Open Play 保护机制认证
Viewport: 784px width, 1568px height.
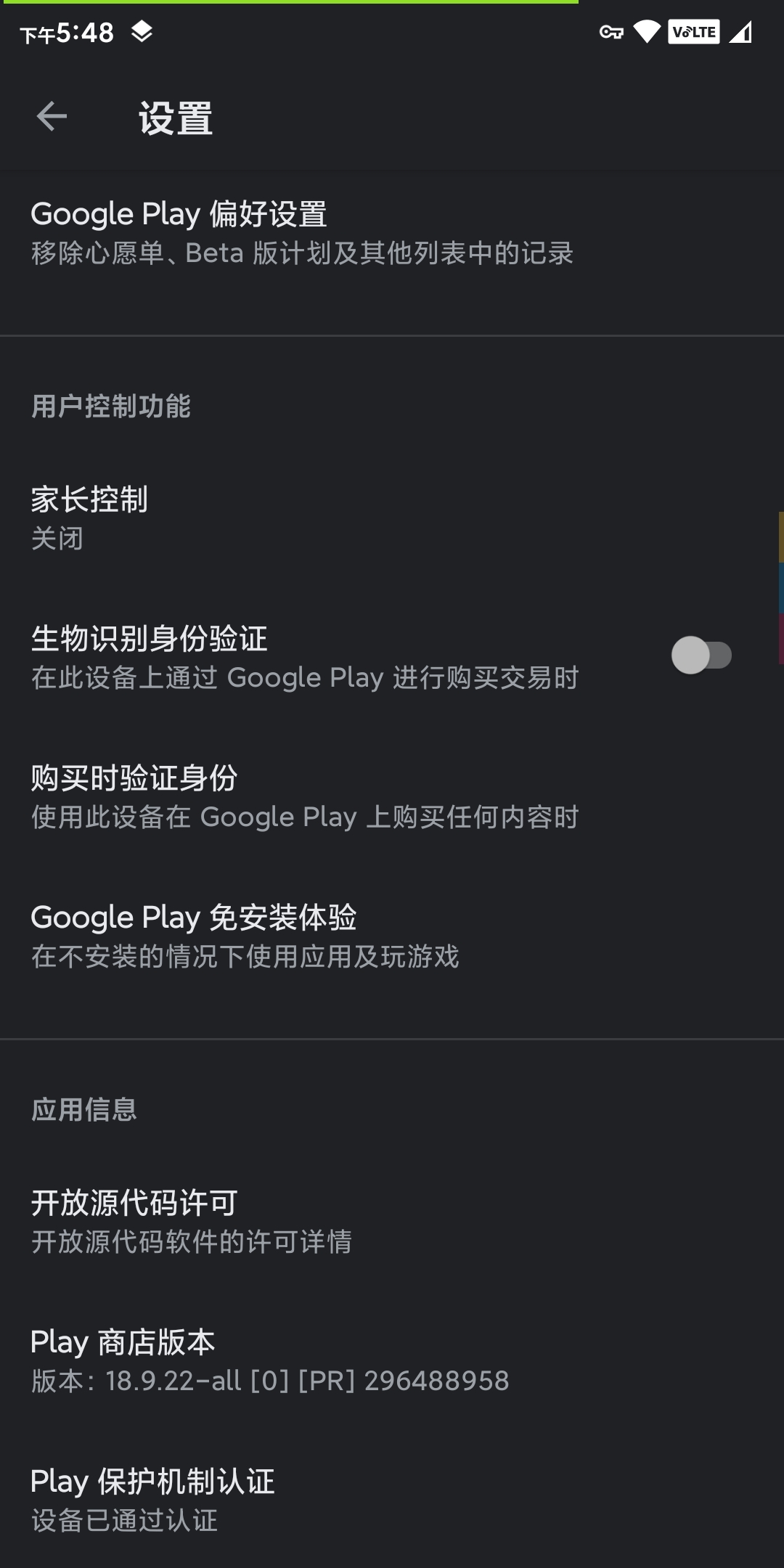pyautogui.click(x=392, y=1500)
